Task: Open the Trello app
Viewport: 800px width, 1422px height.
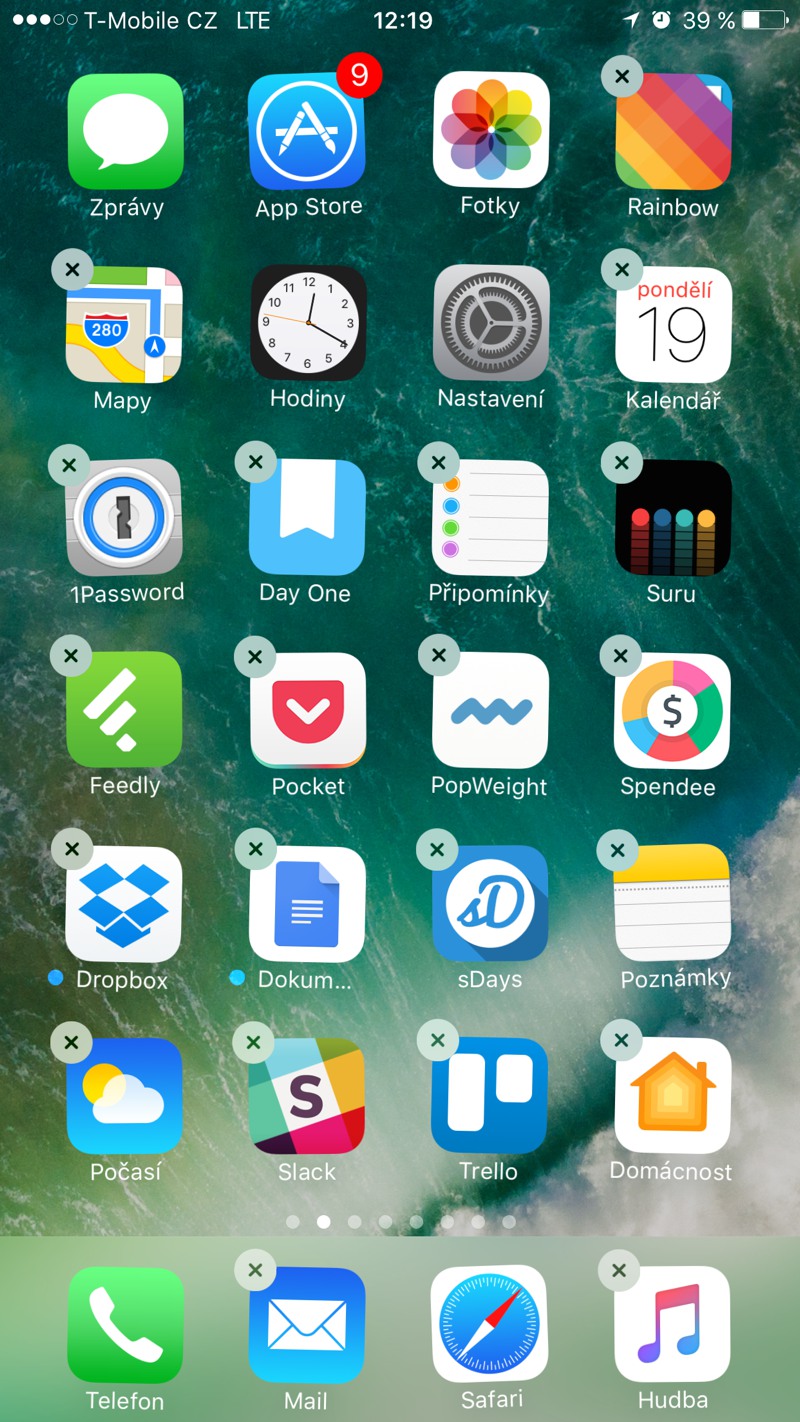Action: 489,1096
